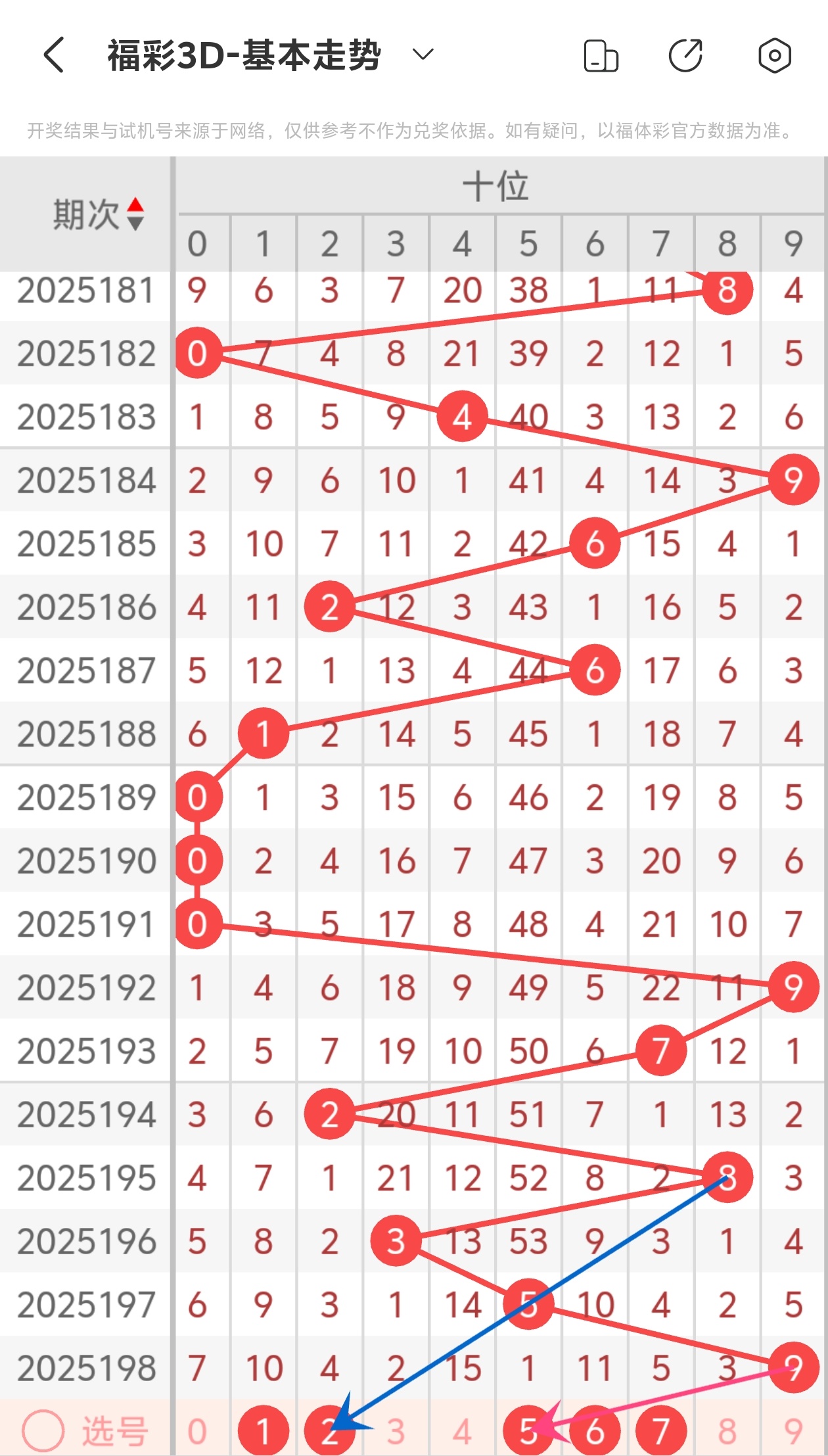Select number 8 in the 选号 row

click(x=727, y=1431)
